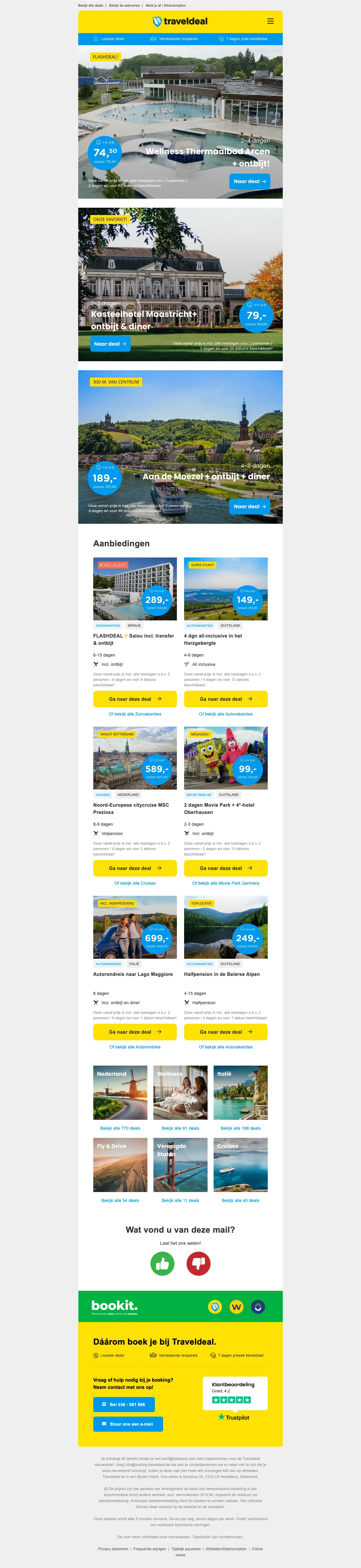Tap 'Ga naar deze deal' for Lago Maggiore

pos(134,1032)
